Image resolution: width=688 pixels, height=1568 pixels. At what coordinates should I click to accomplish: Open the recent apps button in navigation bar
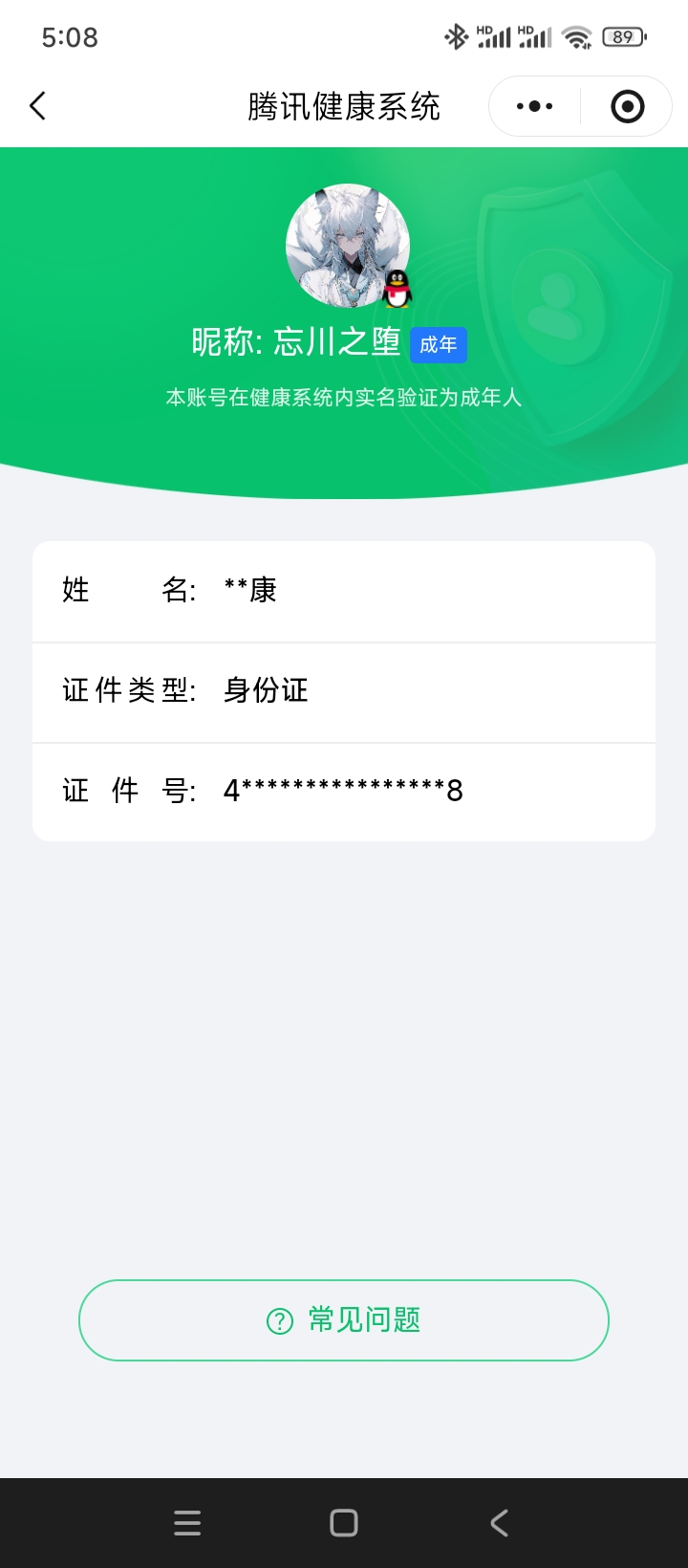click(187, 1523)
